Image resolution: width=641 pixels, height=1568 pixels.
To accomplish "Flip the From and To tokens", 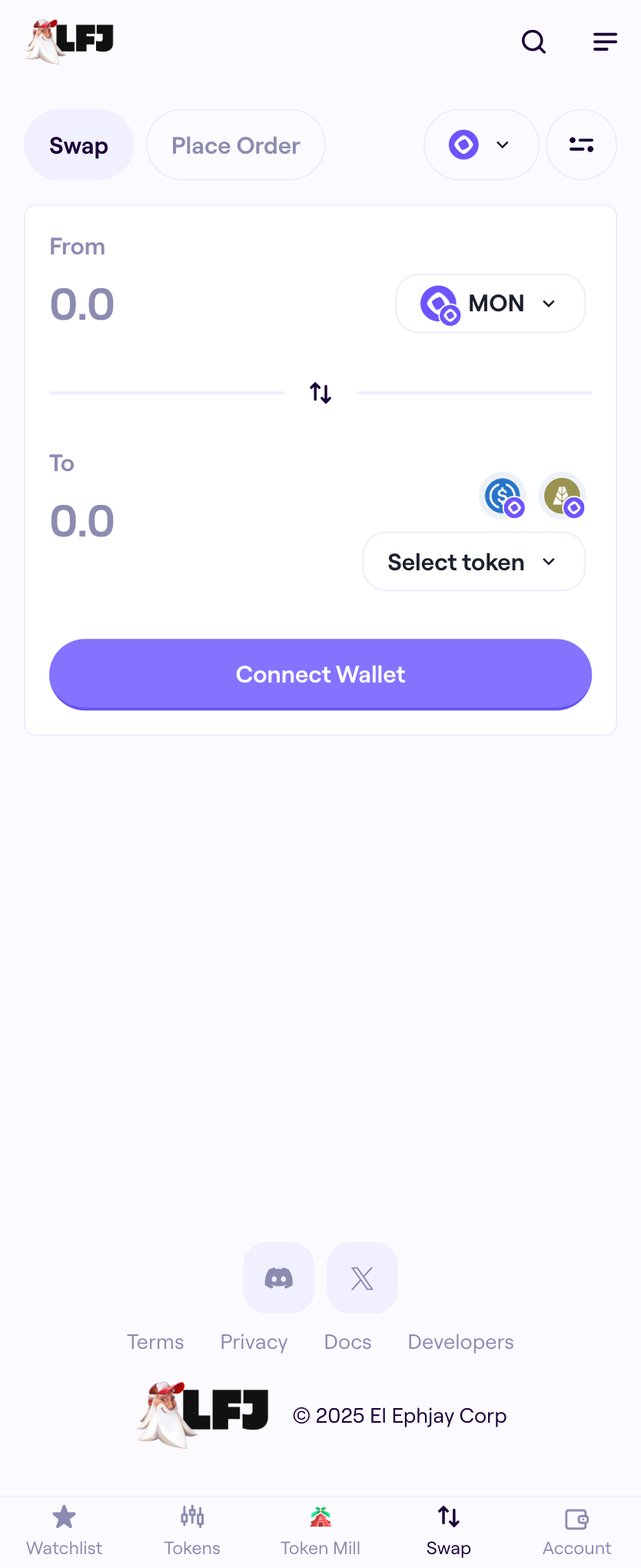I will pos(320,393).
